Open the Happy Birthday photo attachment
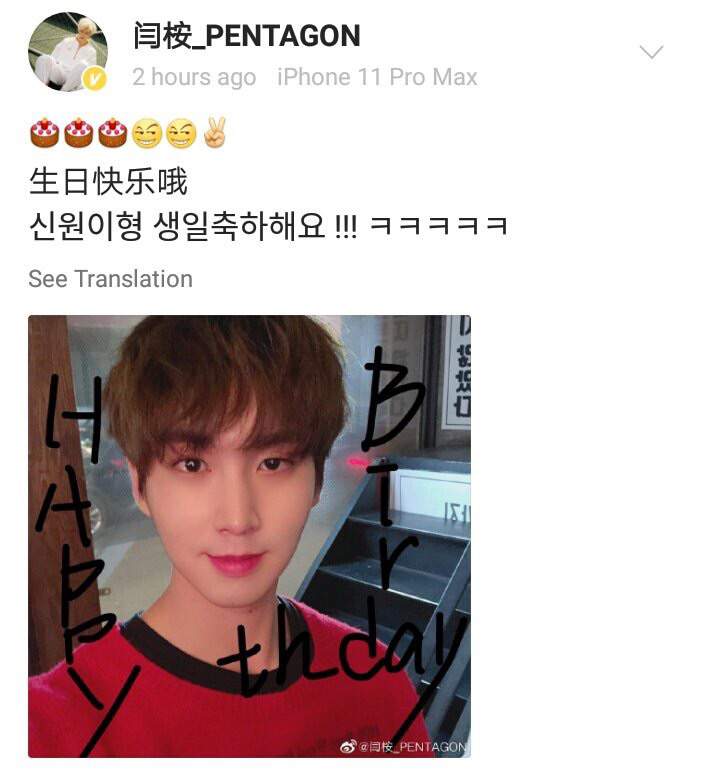 pos(249,536)
